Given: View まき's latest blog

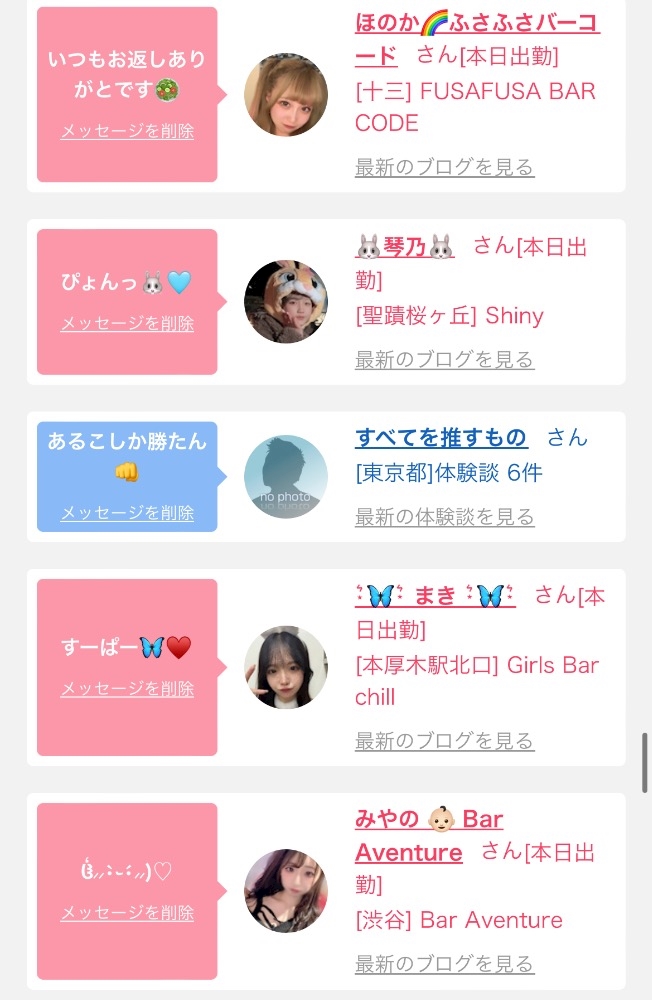Looking at the screenshot, I should [444, 741].
